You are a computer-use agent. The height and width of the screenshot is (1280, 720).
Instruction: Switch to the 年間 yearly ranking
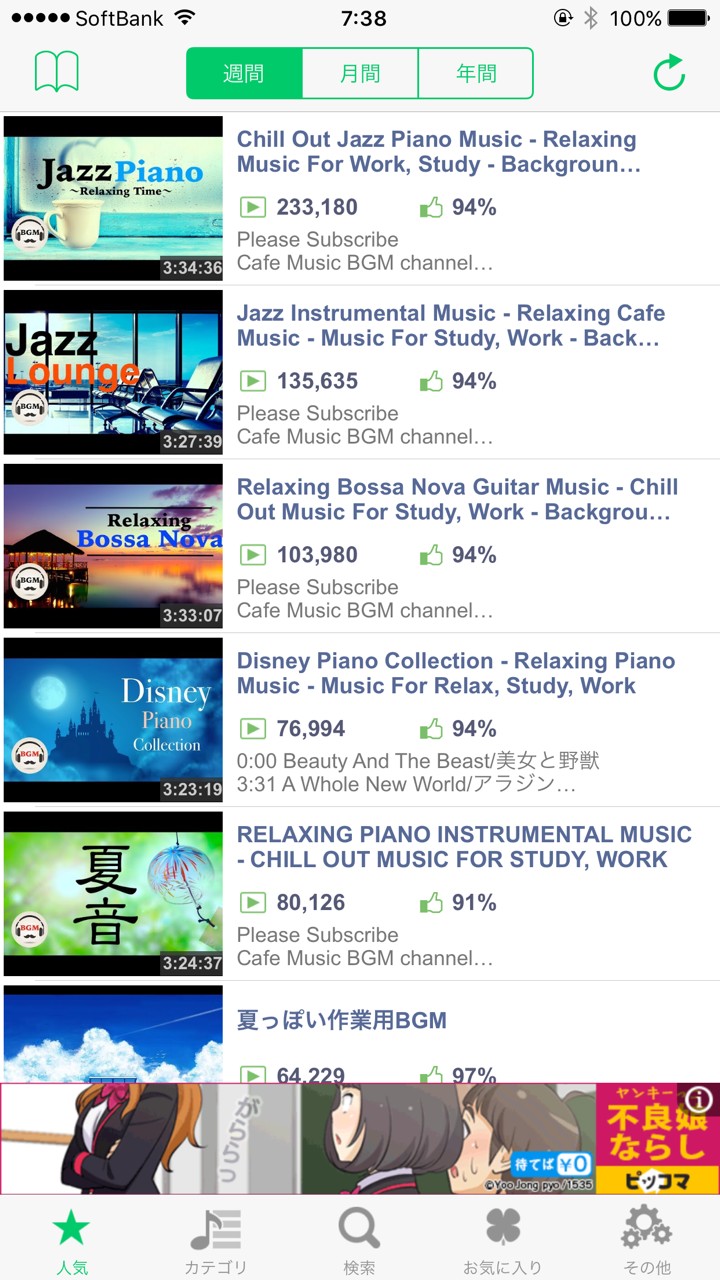(476, 73)
